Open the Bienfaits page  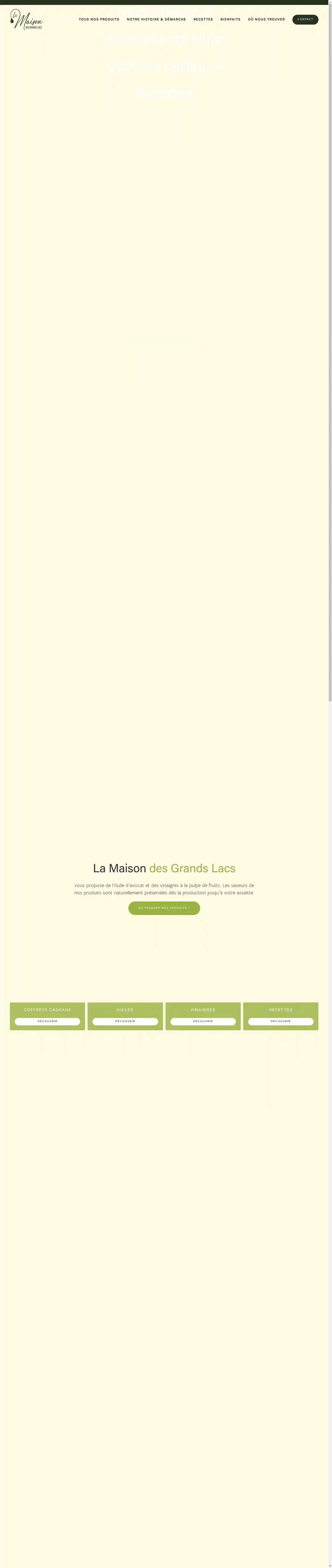(x=230, y=19)
